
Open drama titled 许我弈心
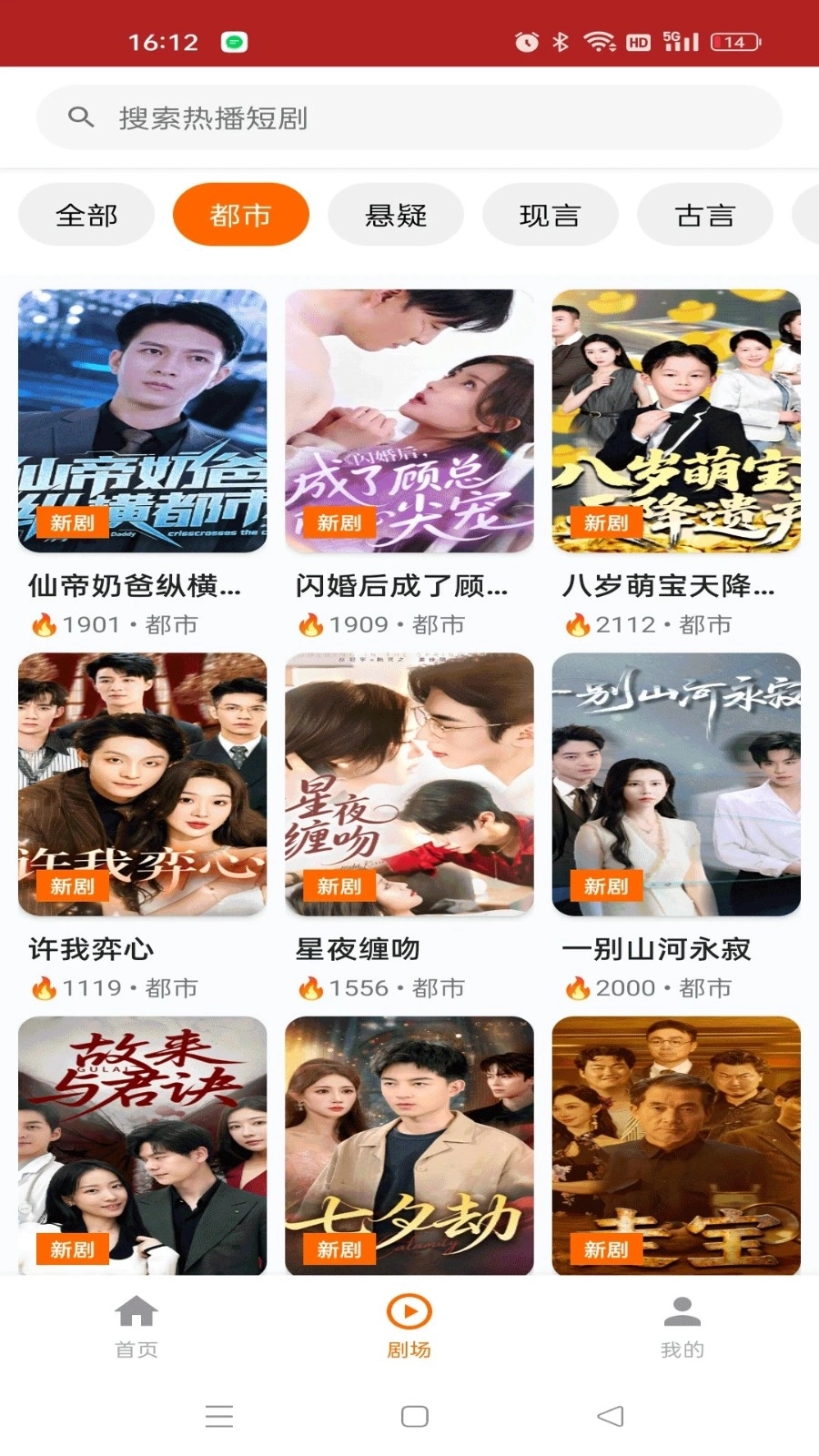[88, 949]
